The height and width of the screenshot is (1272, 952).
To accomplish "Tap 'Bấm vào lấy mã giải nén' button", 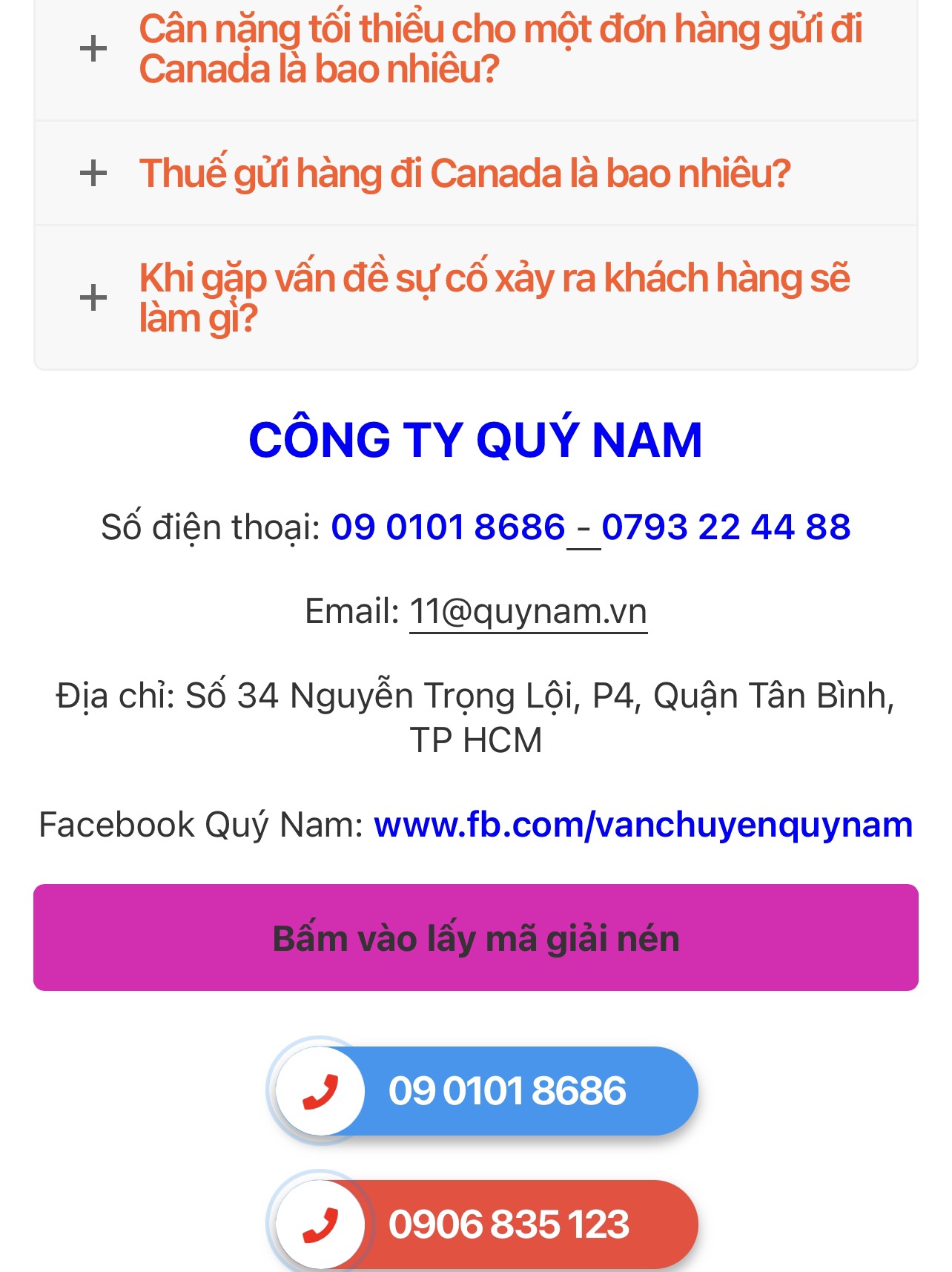I will pyautogui.click(x=476, y=937).
